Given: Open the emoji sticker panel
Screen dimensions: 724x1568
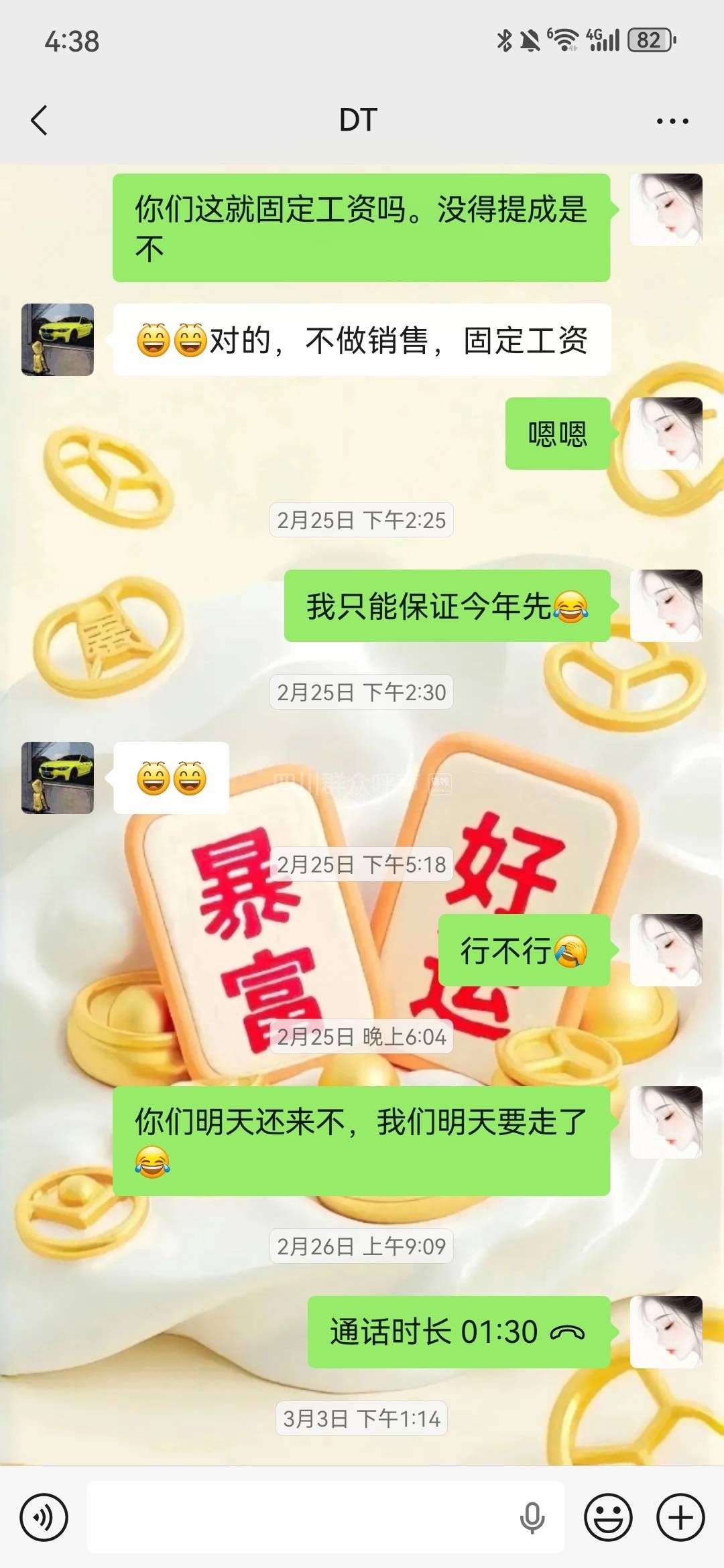Looking at the screenshot, I should click(x=608, y=1517).
